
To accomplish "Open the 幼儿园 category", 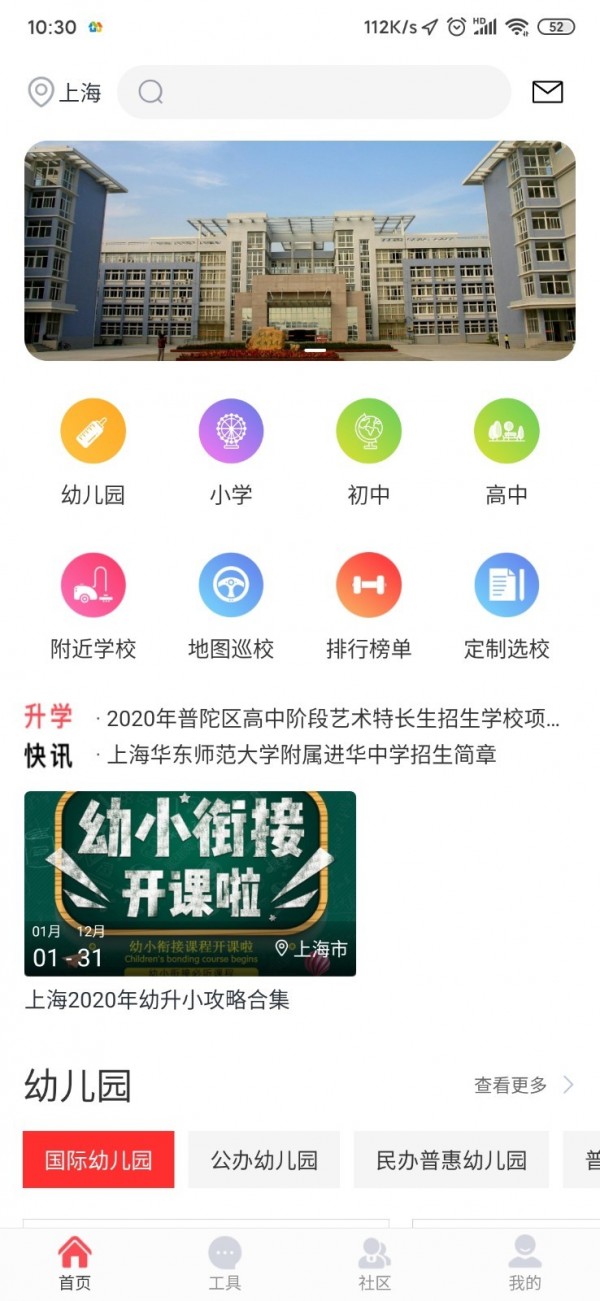I will pyautogui.click(x=93, y=450).
